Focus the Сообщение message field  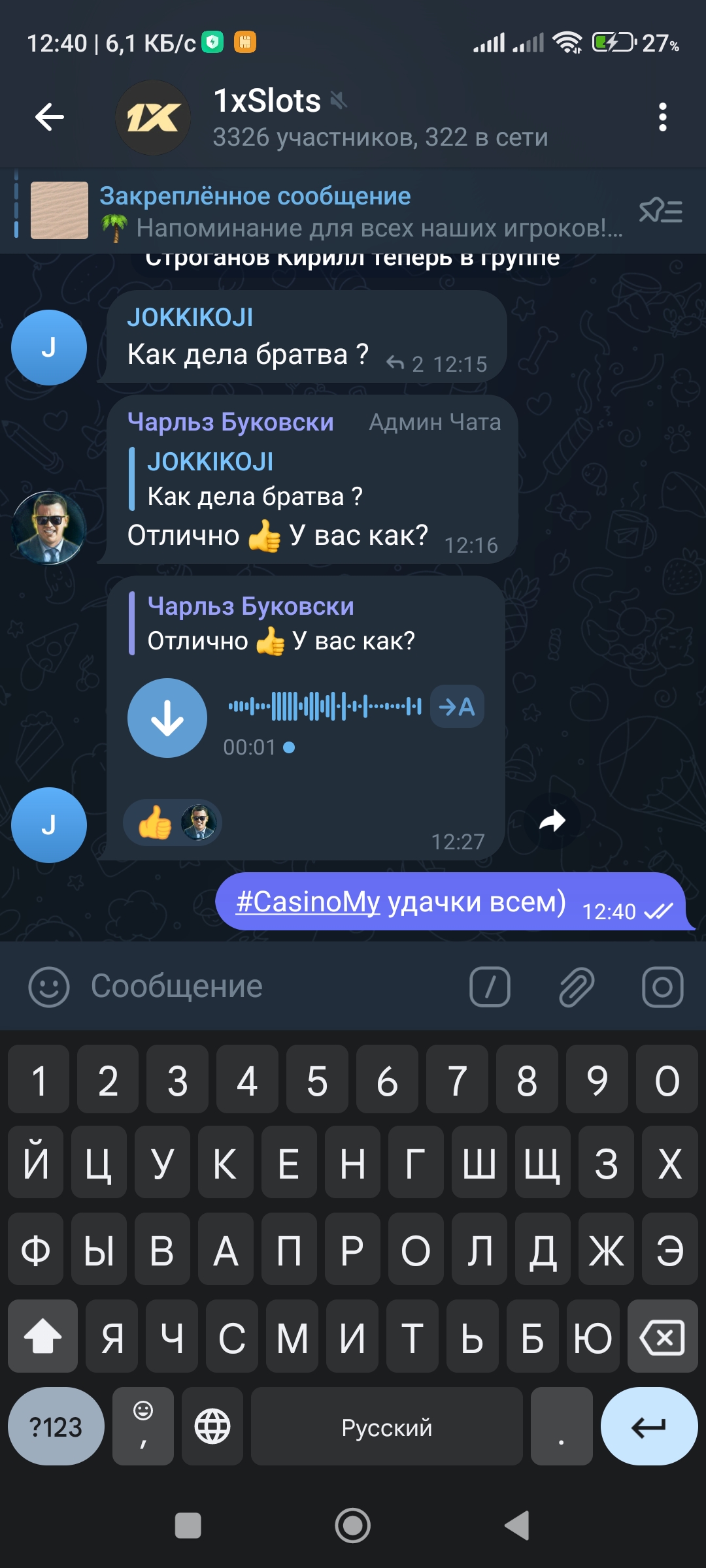261,987
